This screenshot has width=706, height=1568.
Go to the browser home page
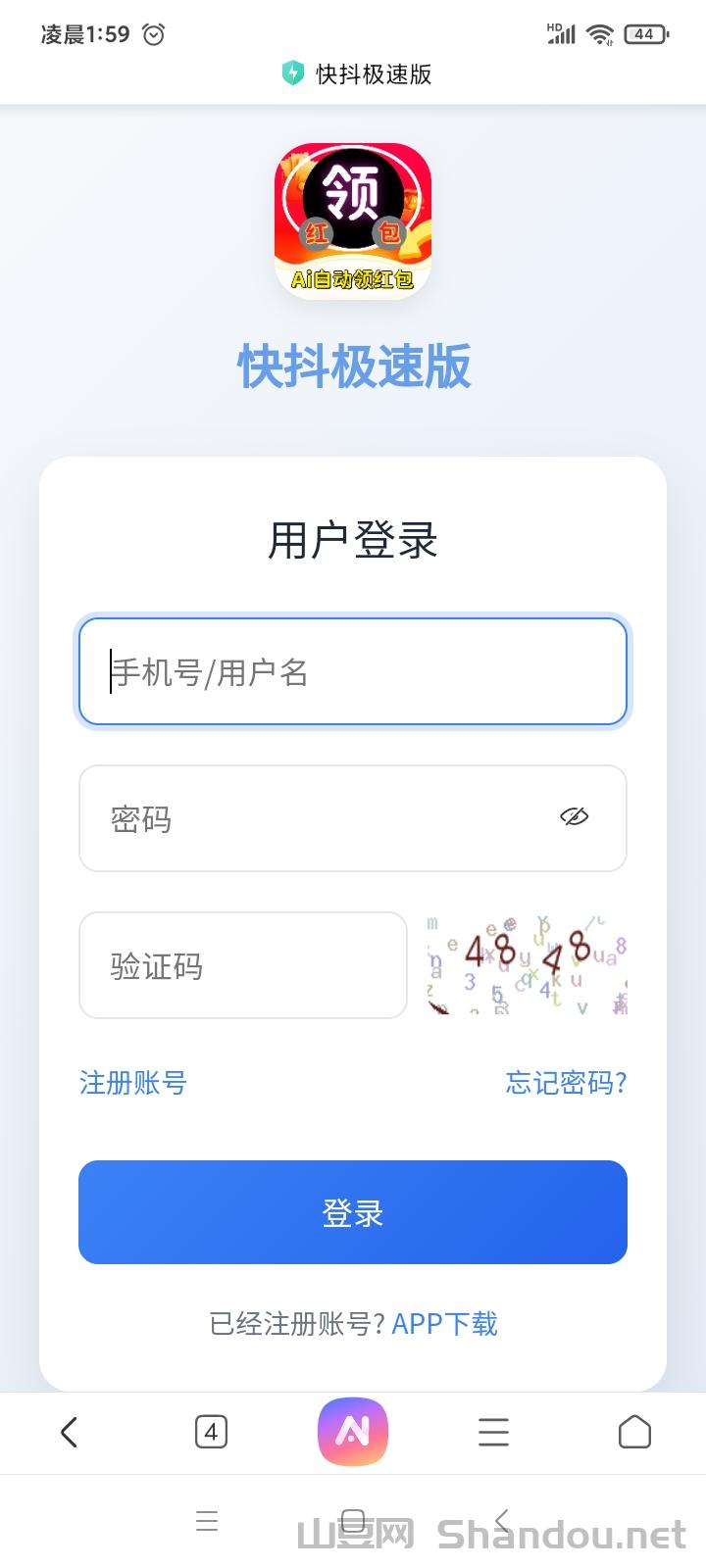(634, 1433)
